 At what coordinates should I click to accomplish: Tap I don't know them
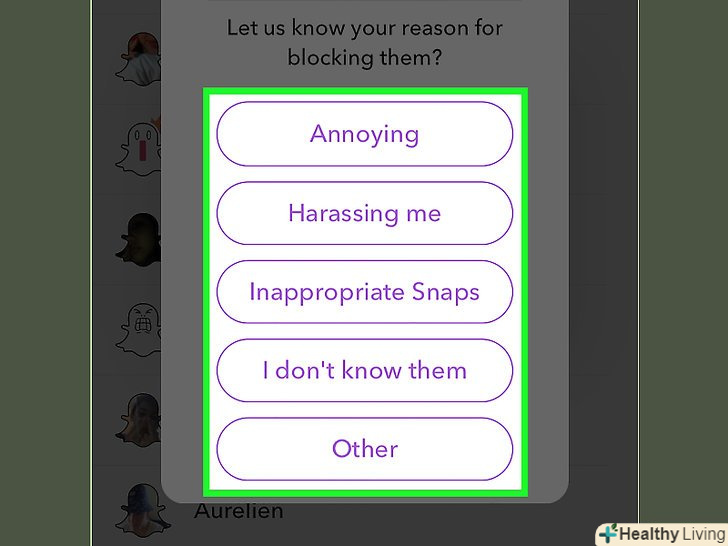(364, 371)
